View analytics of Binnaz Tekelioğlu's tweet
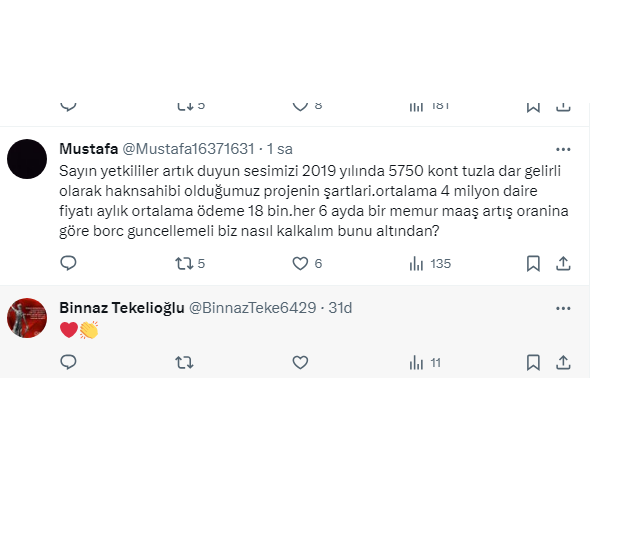The height and width of the screenshot is (537, 621). [417, 362]
